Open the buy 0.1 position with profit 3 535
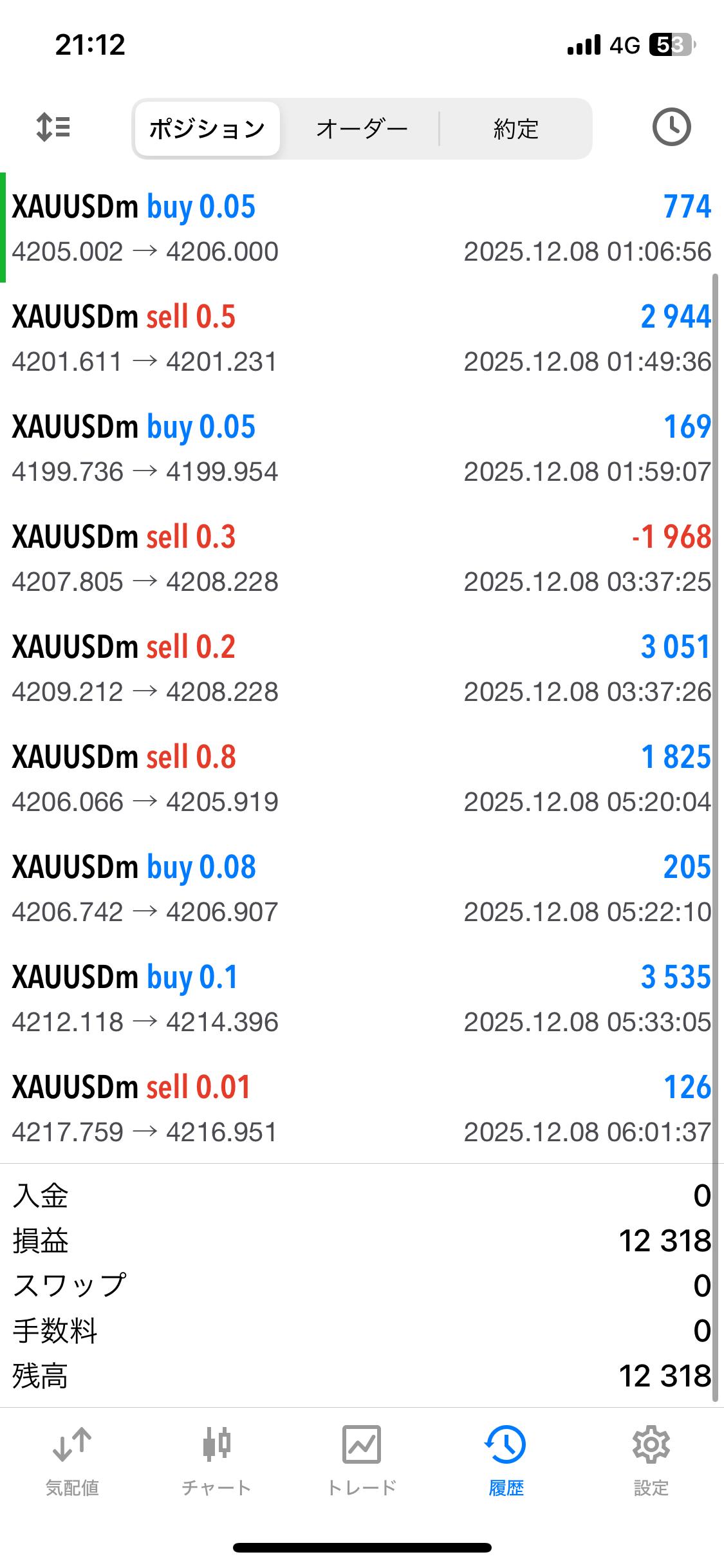 [360, 998]
